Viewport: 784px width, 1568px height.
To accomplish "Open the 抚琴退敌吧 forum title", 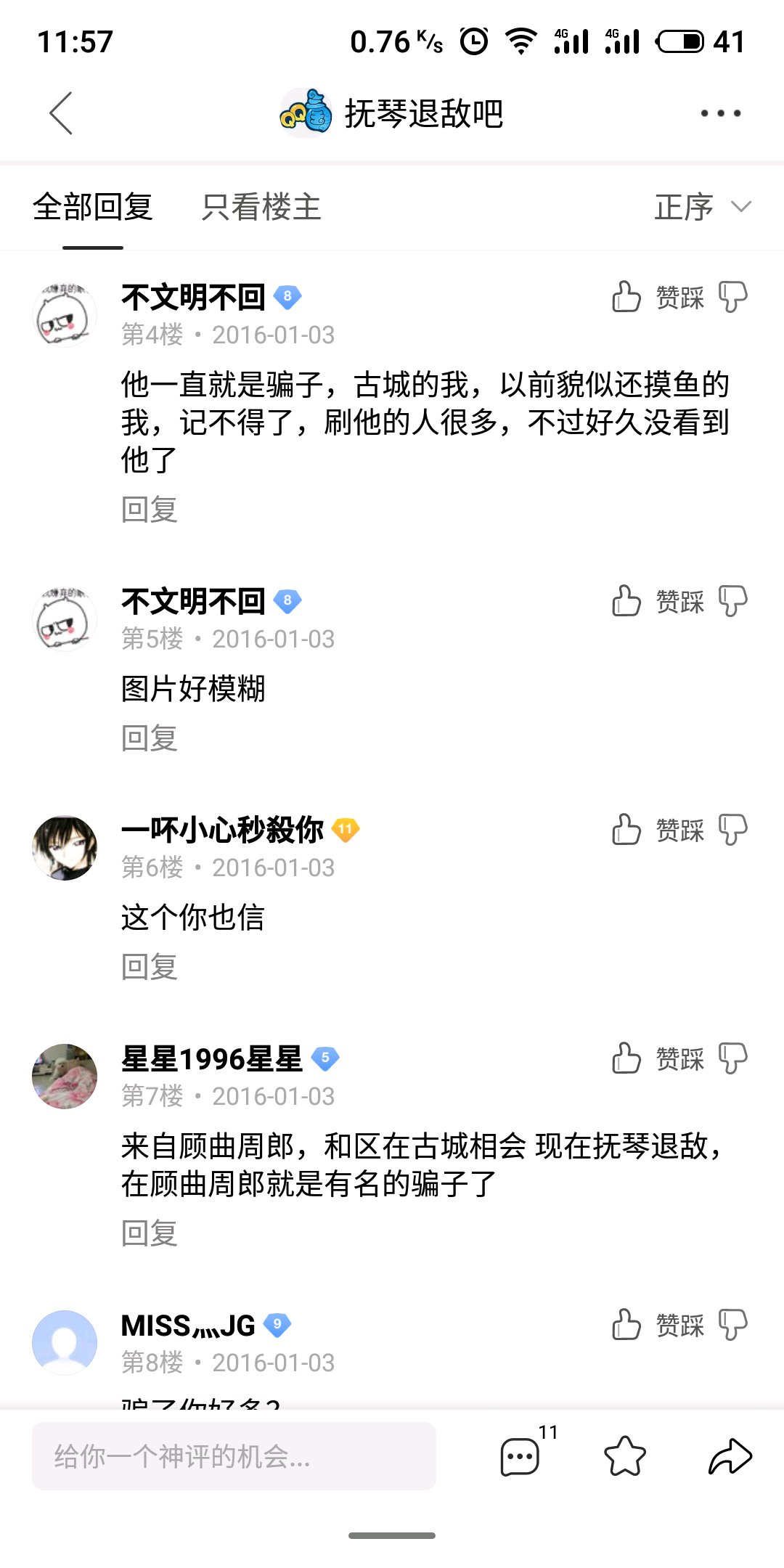I will tap(422, 114).
